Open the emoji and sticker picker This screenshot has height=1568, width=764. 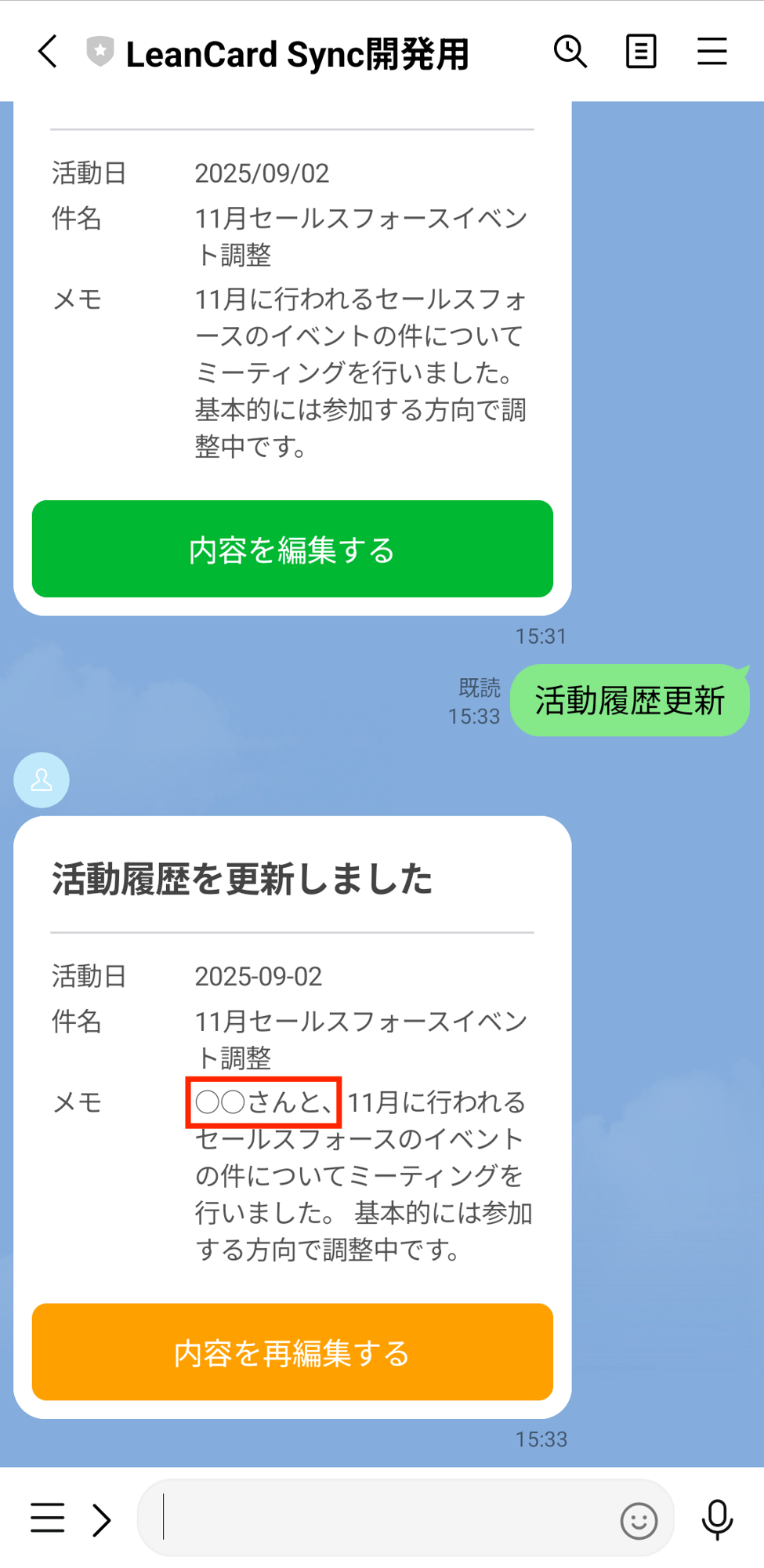[639, 1521]
